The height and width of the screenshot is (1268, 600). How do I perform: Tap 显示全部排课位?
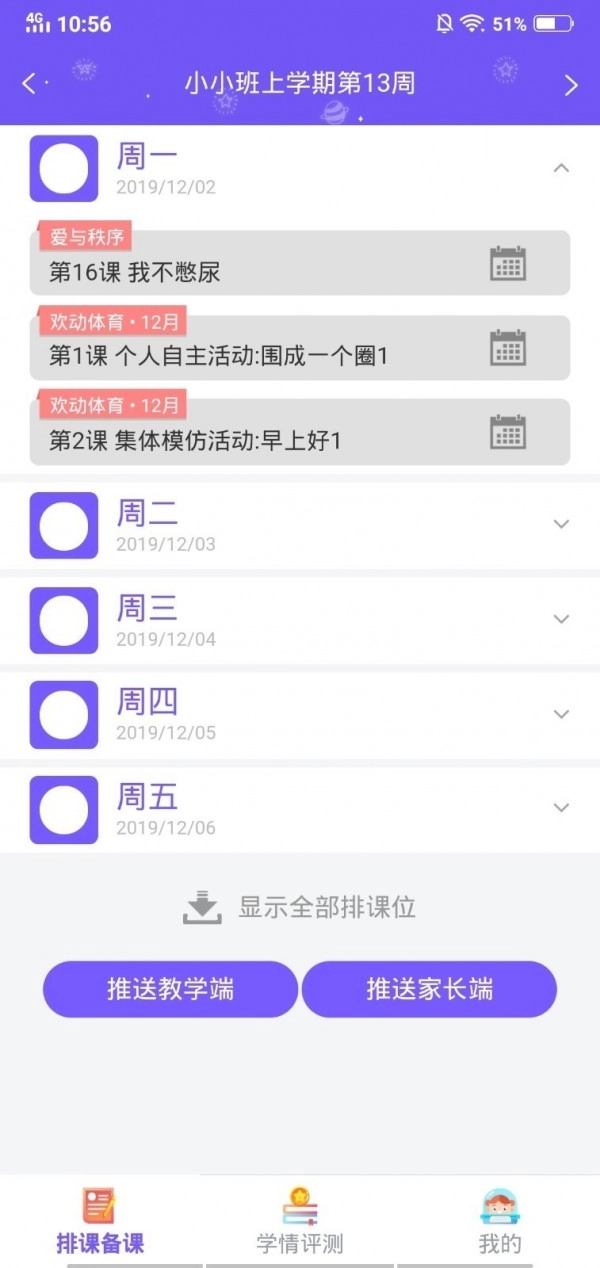tap(300, 907)
